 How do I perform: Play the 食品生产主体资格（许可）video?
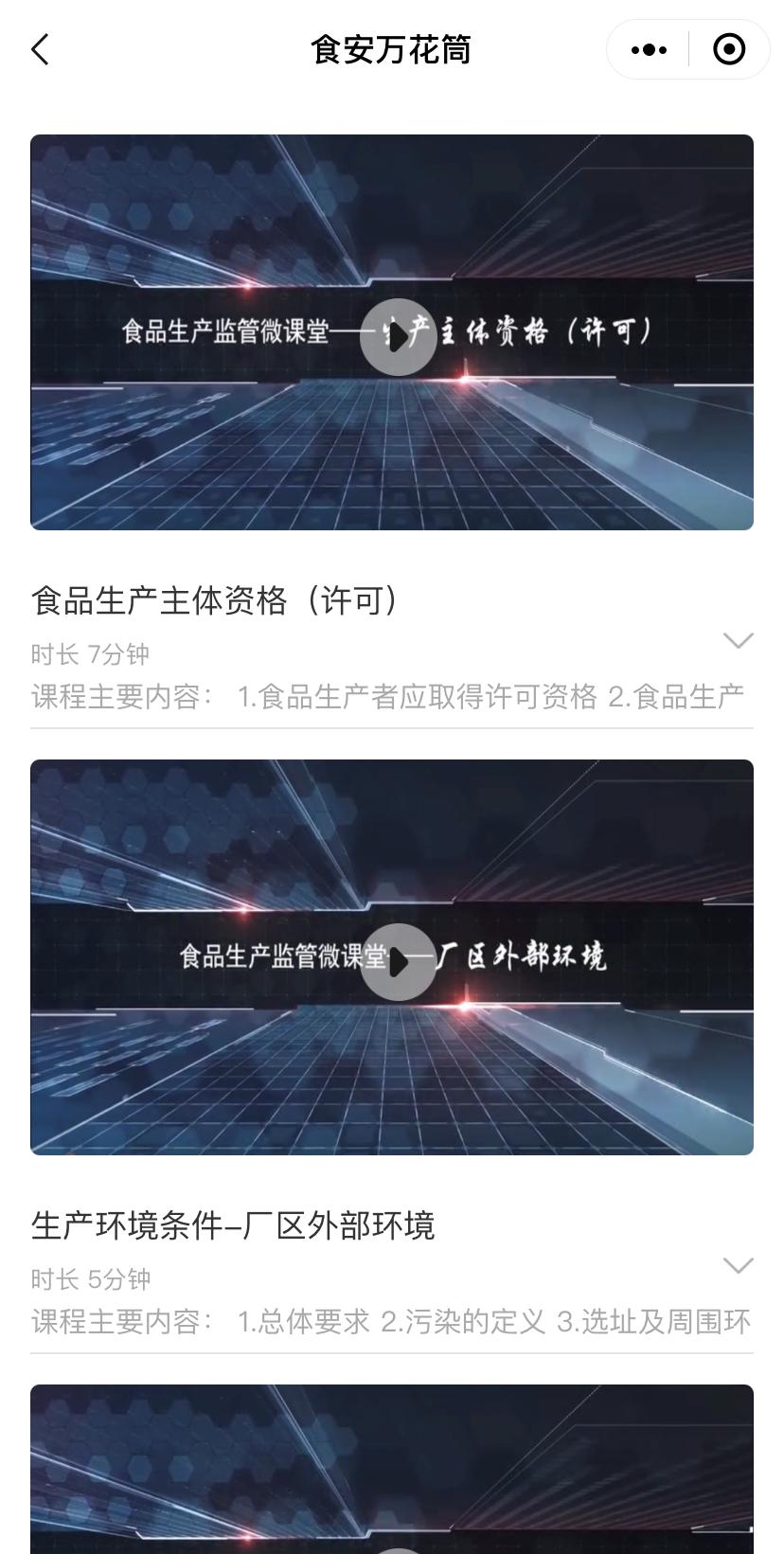click(398, 336)
